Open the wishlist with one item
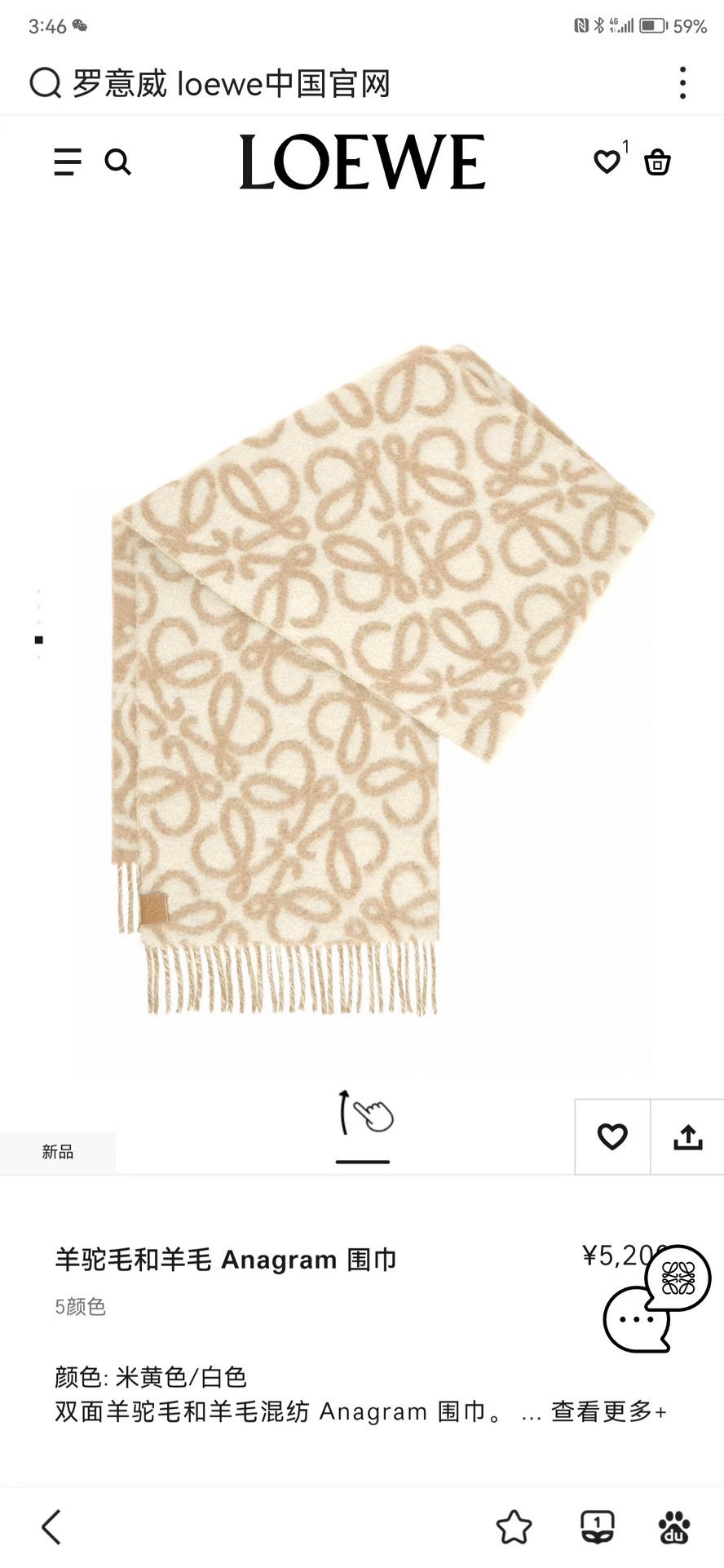 pos(607,162)
